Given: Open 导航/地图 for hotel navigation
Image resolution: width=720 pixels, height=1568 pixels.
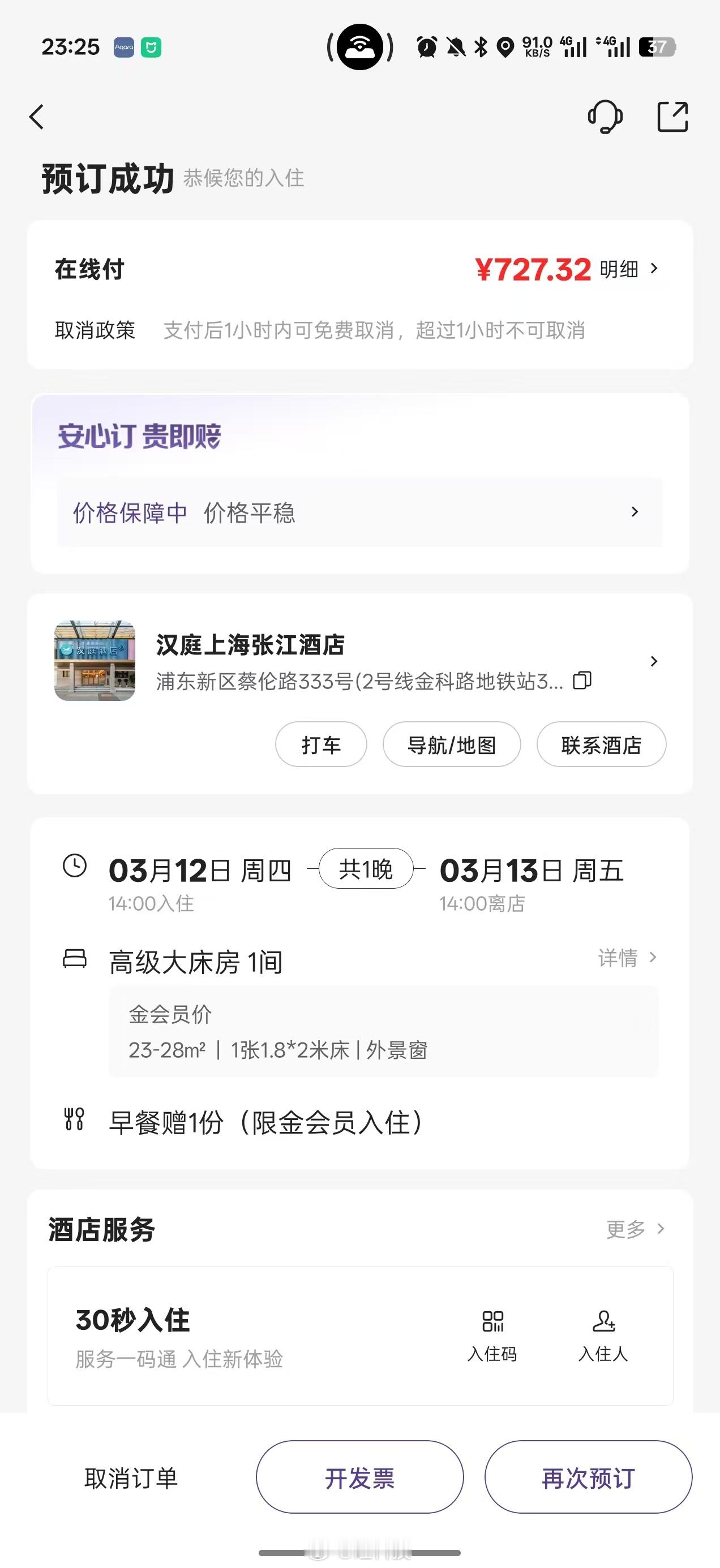Looking at the screenshot, I should [452, 744].
